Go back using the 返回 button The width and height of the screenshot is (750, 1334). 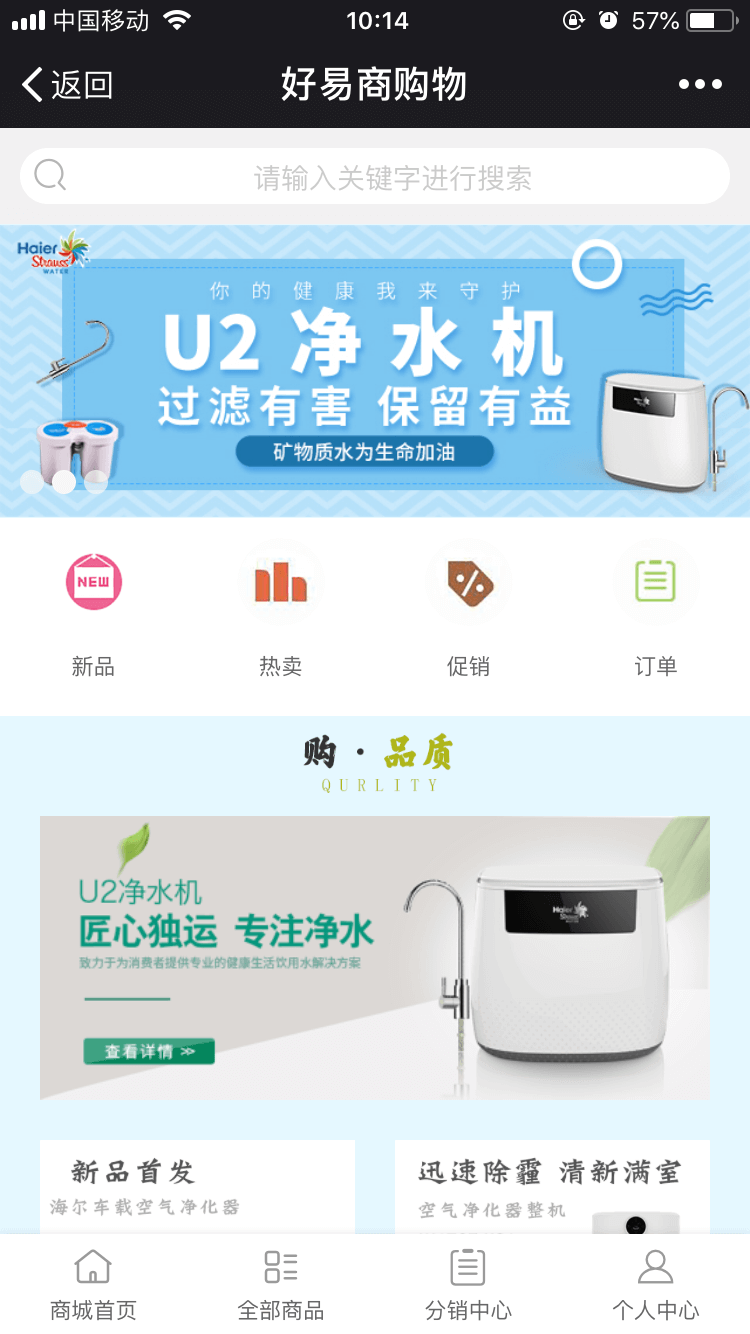68,85
